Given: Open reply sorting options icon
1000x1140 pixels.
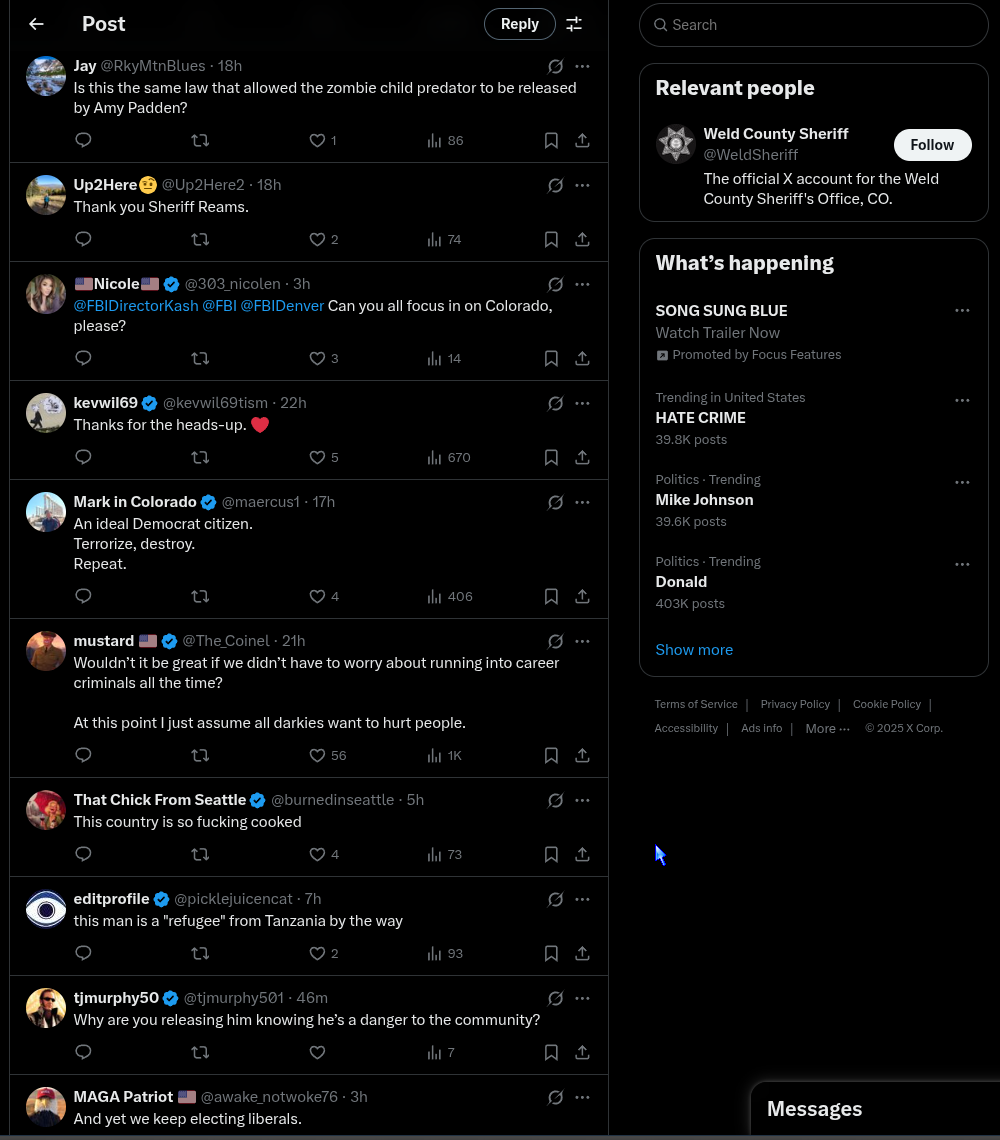Looking at the screenshot, I should pyautogui.click(x=574, y=24).
